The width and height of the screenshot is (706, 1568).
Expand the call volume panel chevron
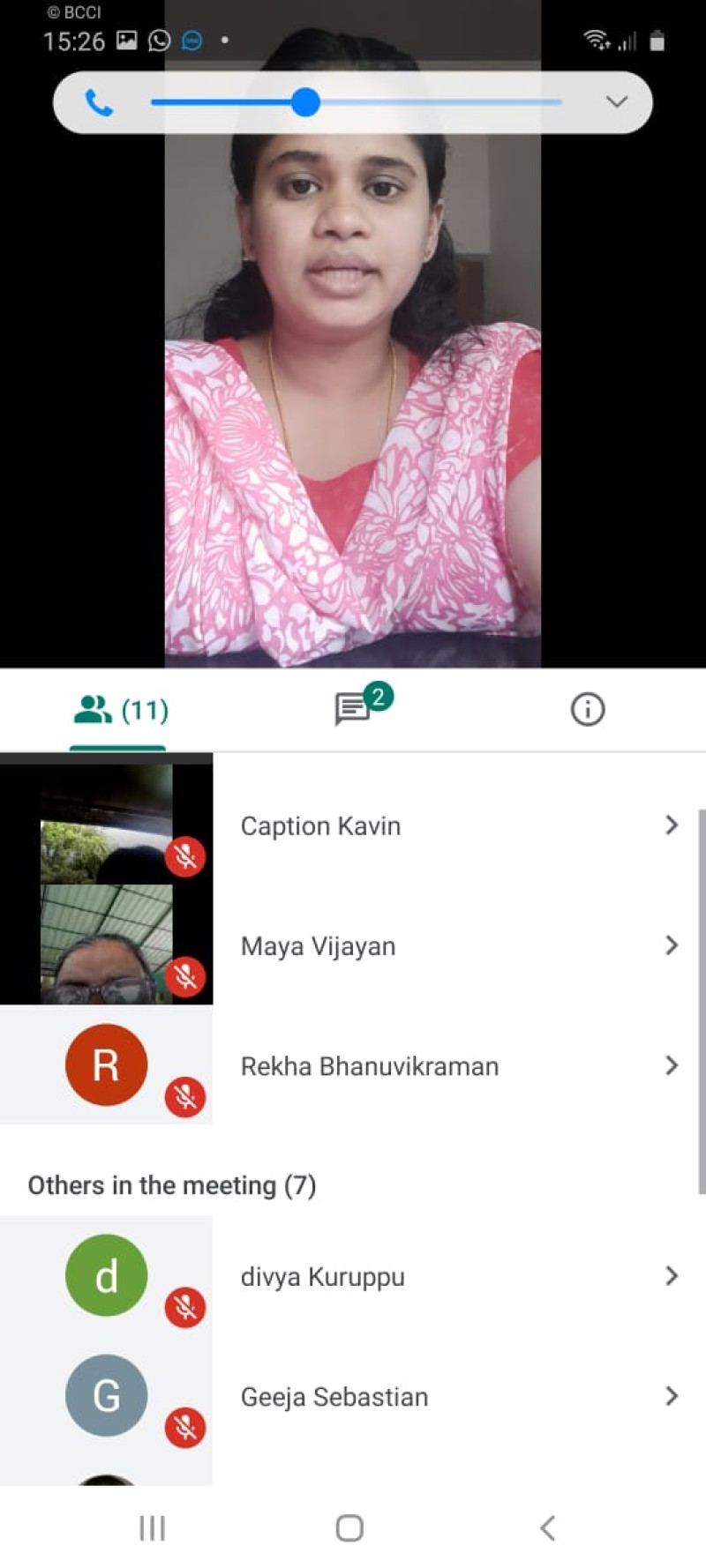tap(617, 102)
